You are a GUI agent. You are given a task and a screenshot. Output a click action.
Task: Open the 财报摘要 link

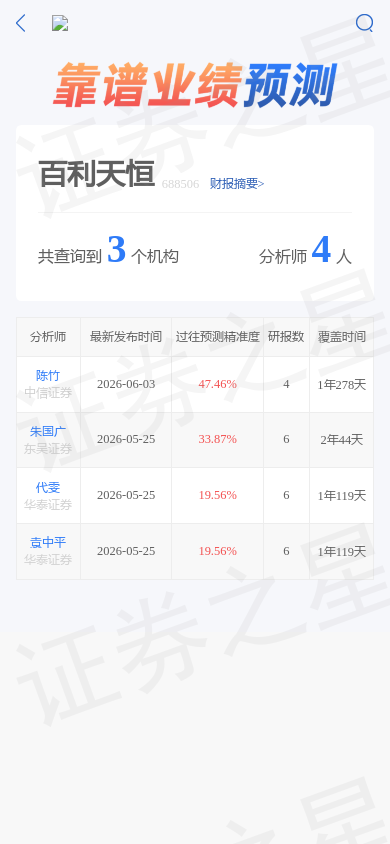(237, 184)
